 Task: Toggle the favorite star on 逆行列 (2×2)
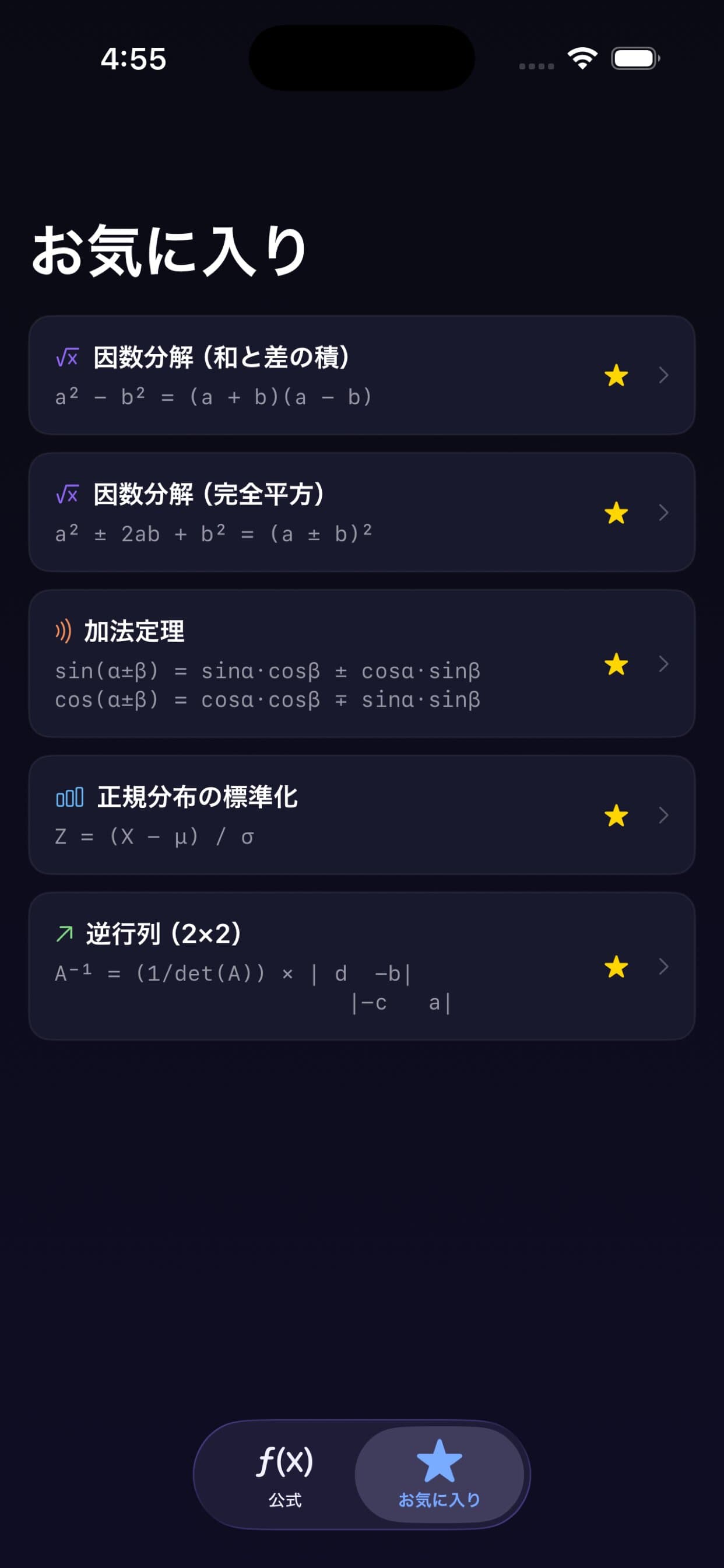(x=616, y=967)
